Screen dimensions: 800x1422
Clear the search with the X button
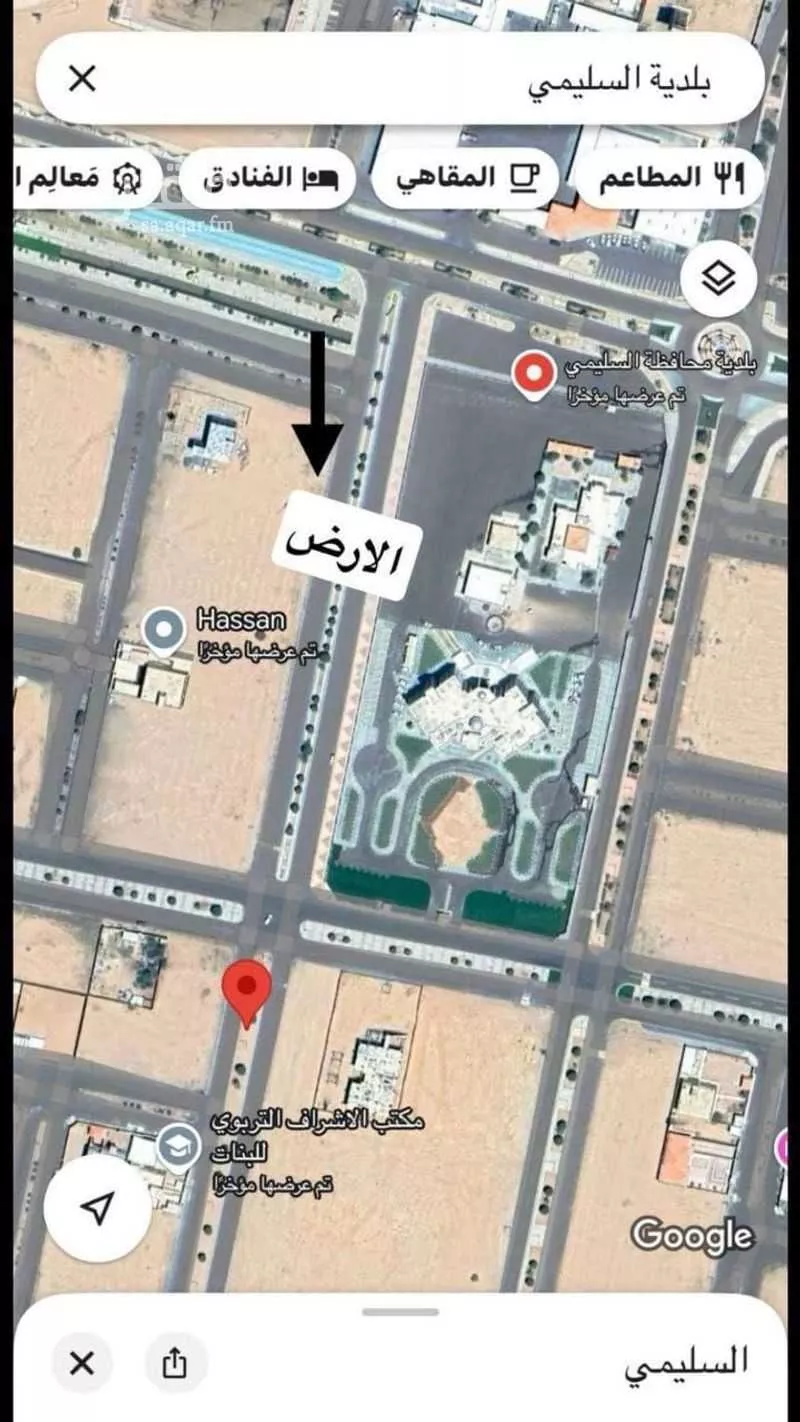pos(84,79)
